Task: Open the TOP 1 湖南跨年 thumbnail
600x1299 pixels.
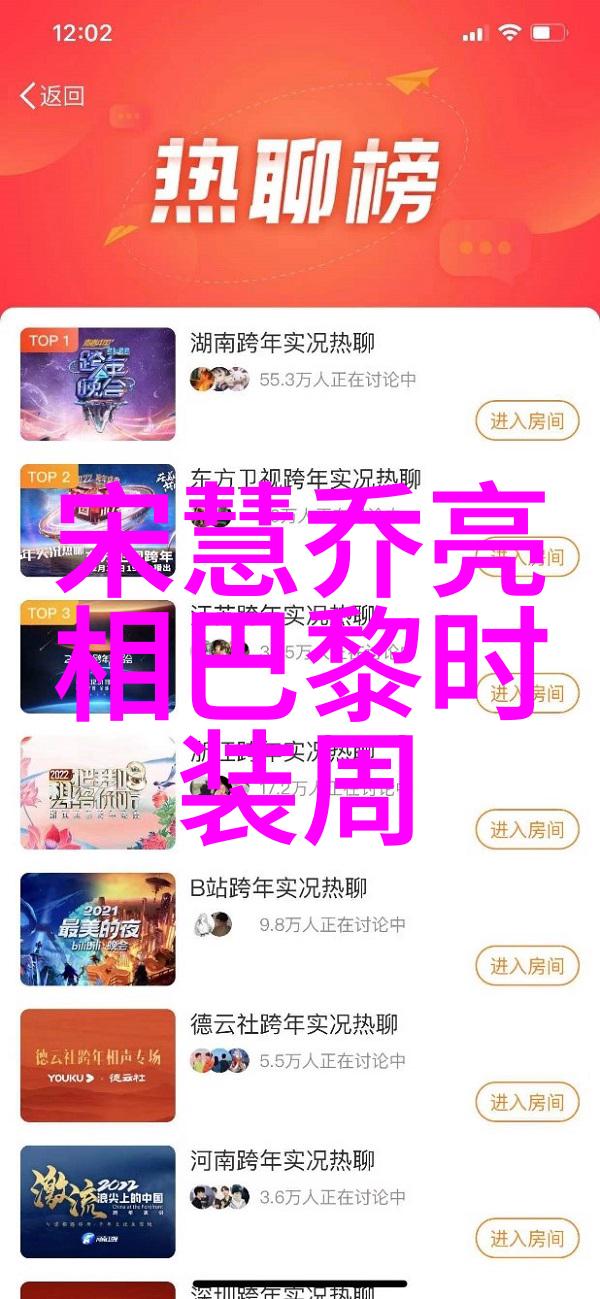Action: pos(98,384)
